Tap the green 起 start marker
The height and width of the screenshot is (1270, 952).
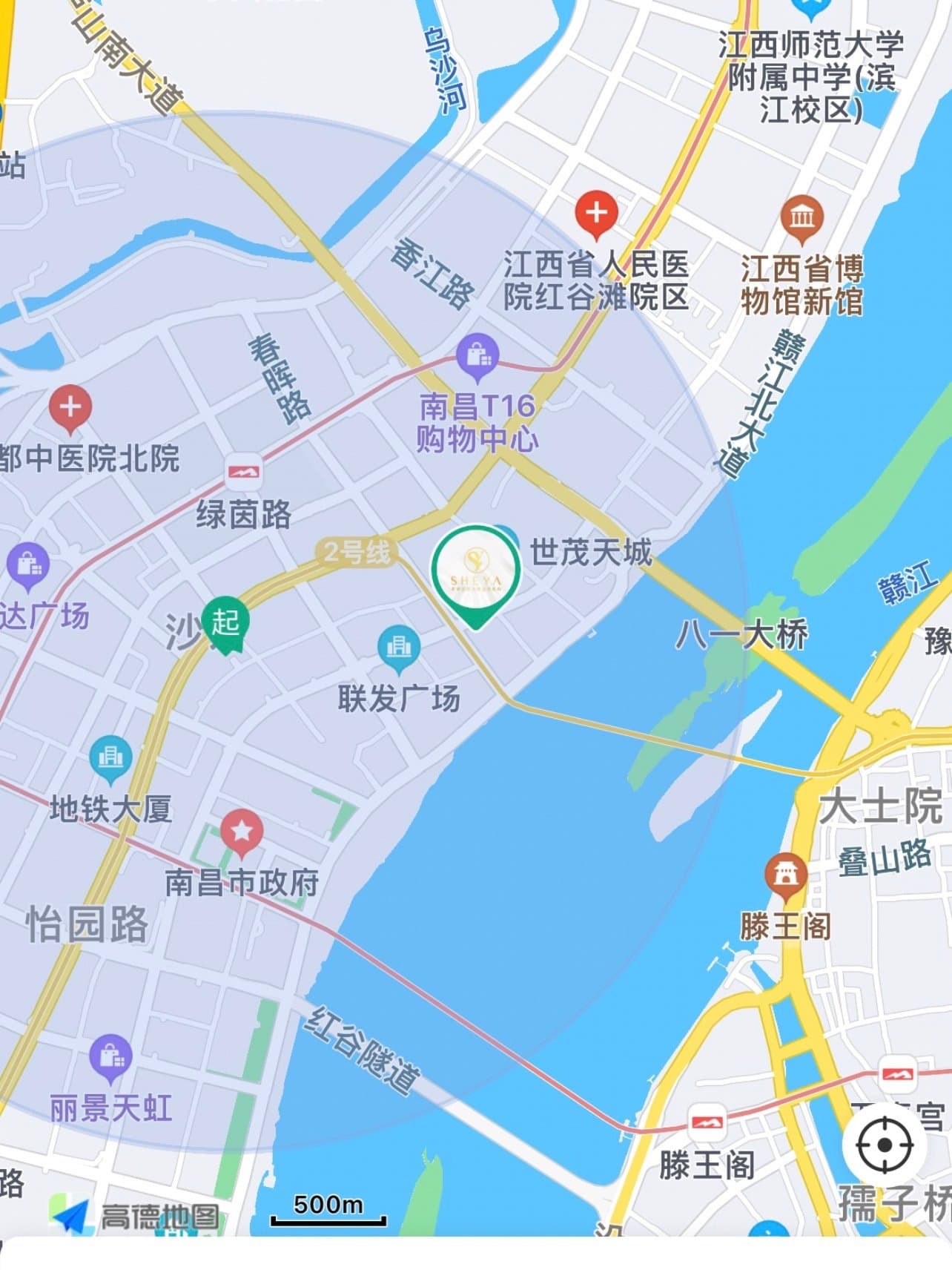pyautogui.click(x=225, y=622)
